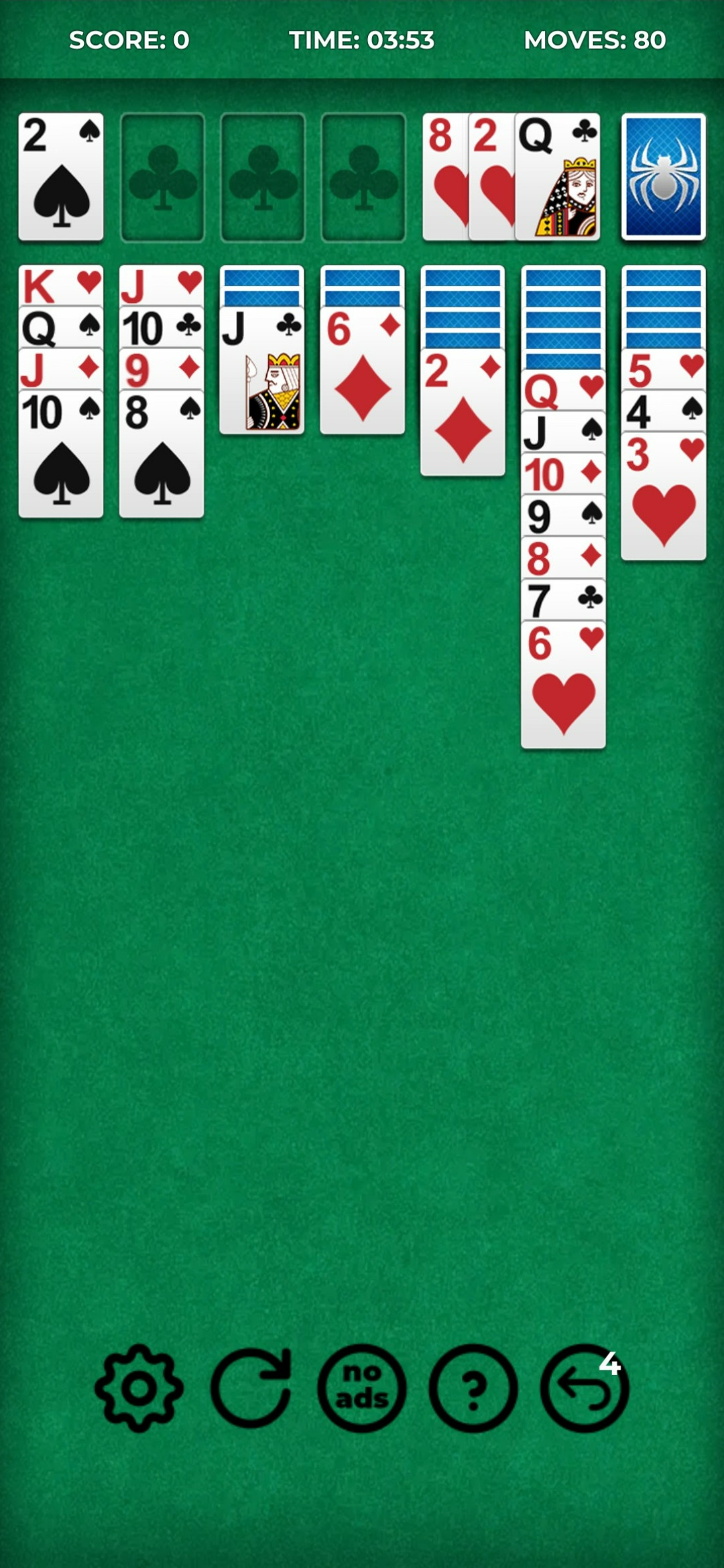This screenshot has width=724, height=1568.
Task: Undo the last move
Action: point(584,1388)
